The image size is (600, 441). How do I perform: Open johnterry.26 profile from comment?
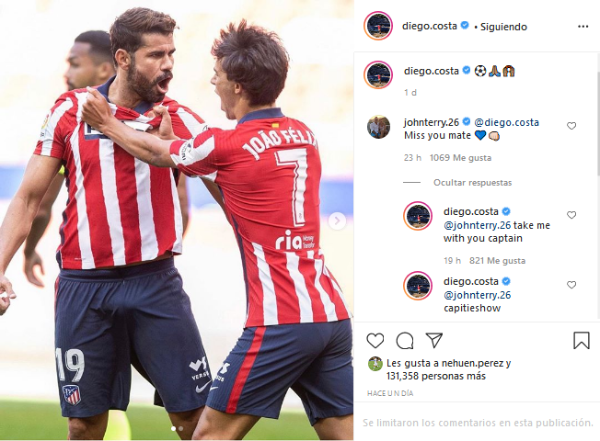(429, 122)
